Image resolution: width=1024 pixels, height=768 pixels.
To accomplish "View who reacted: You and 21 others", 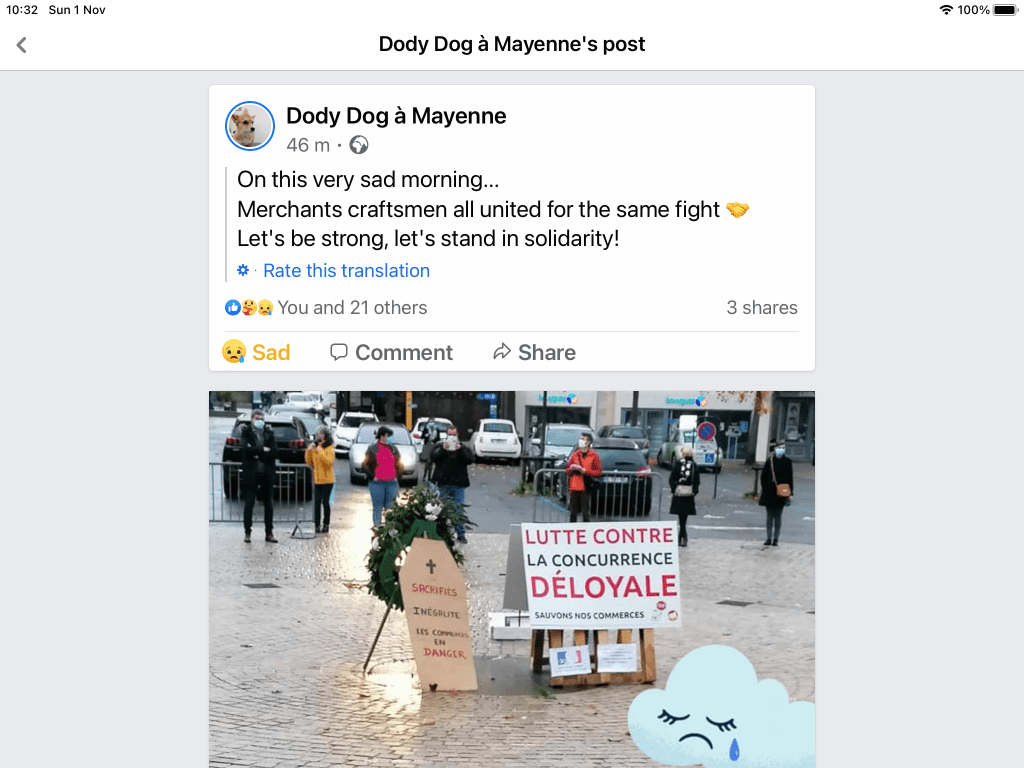I will pyautogui.click(x=350, y=308).
